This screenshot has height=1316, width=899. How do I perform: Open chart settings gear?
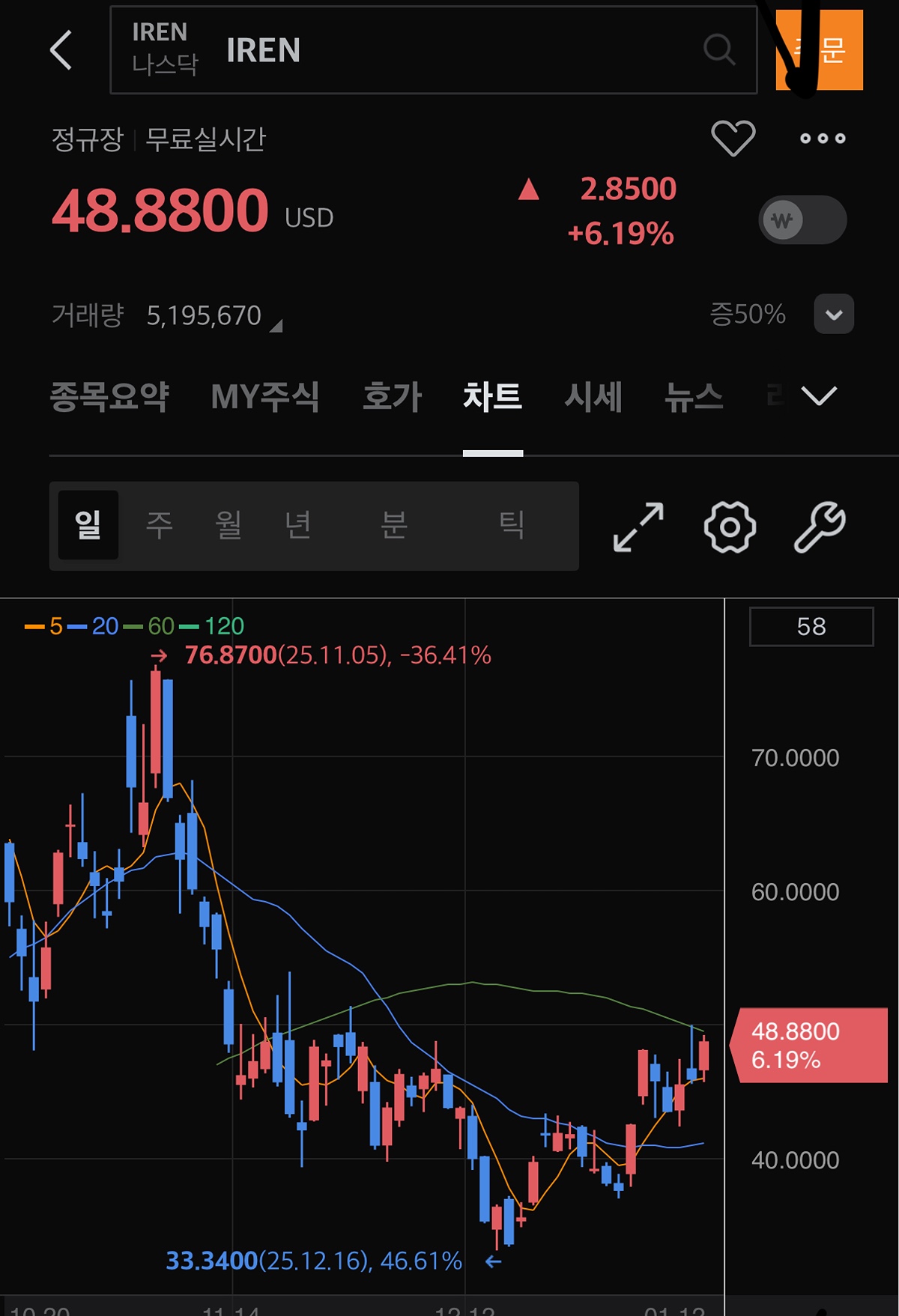[x=730, y=527]
